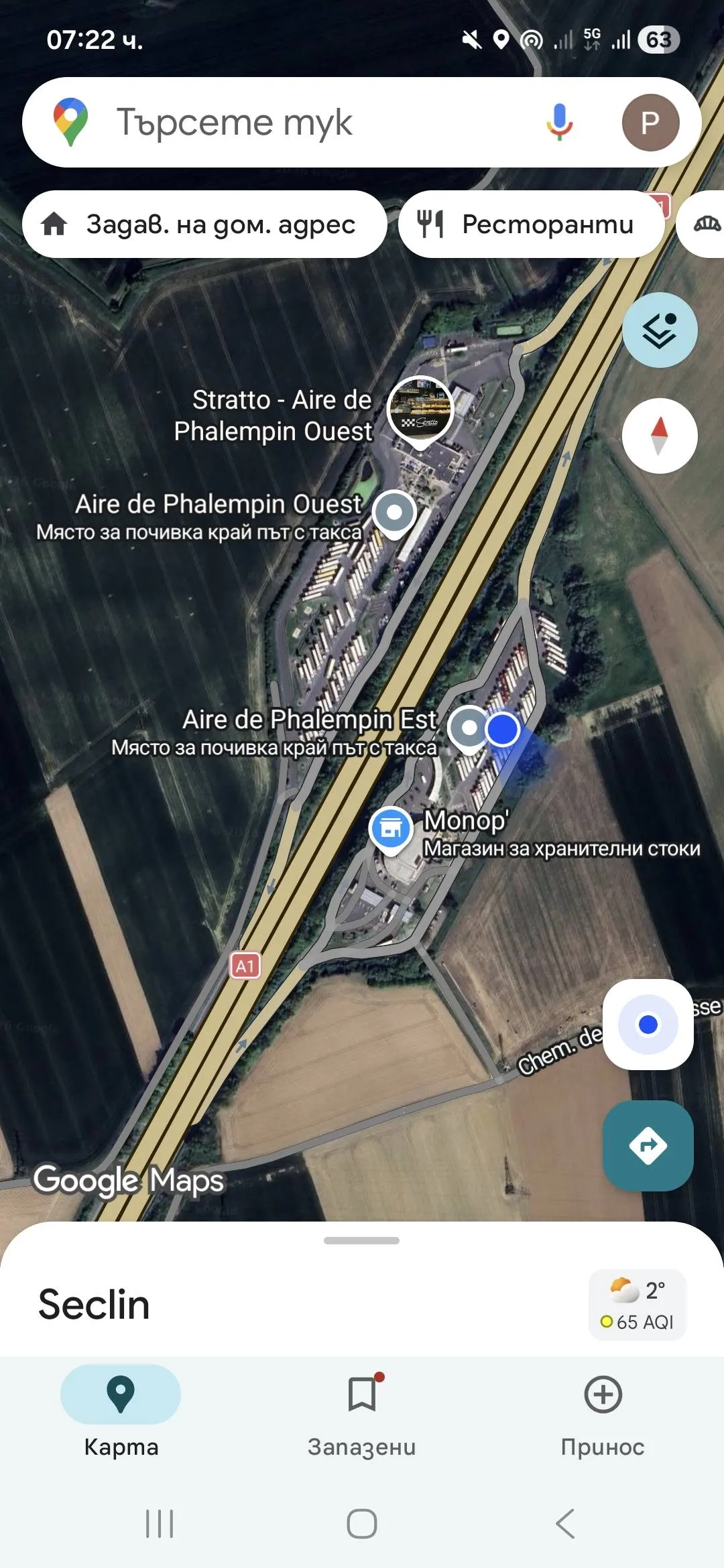Start voice search with the microphone
Viewport: 724px width, 1568px height.
coord(559,123)
